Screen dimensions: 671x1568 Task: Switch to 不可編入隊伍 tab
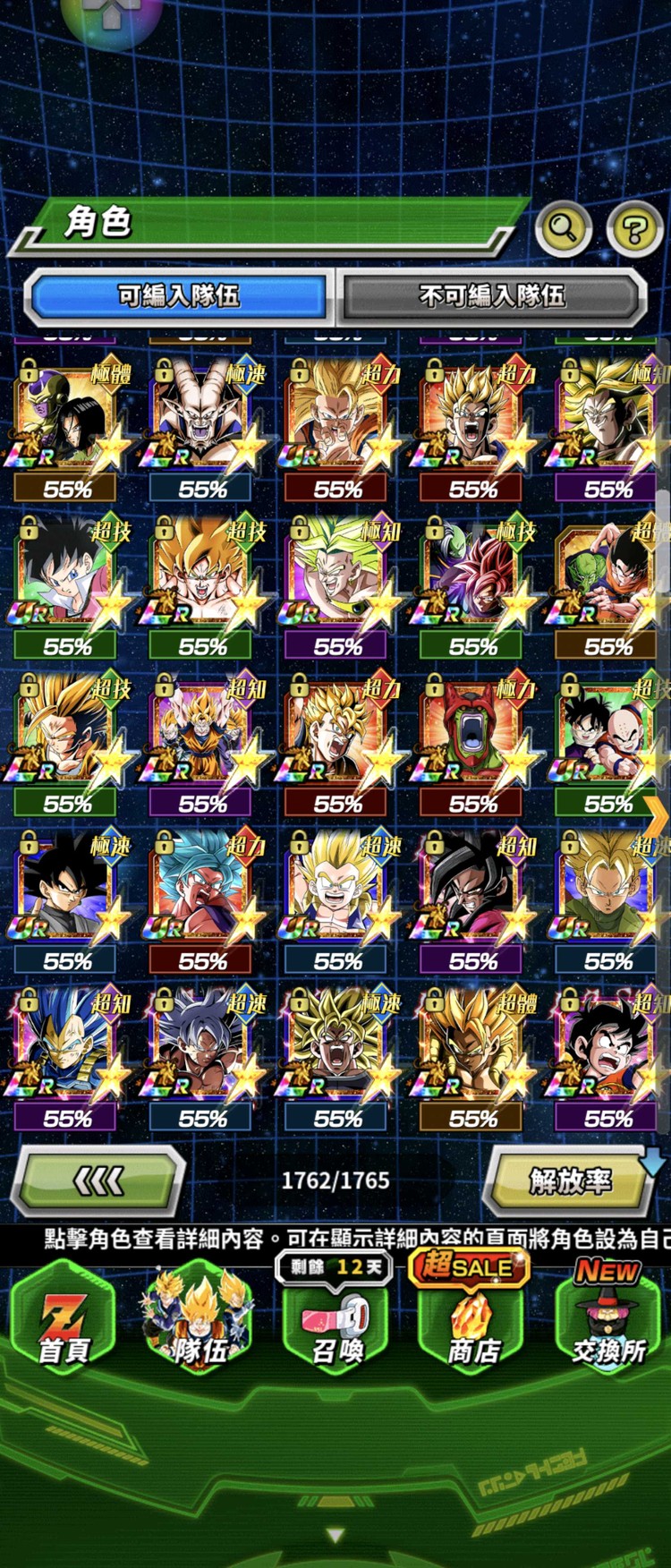492,295
